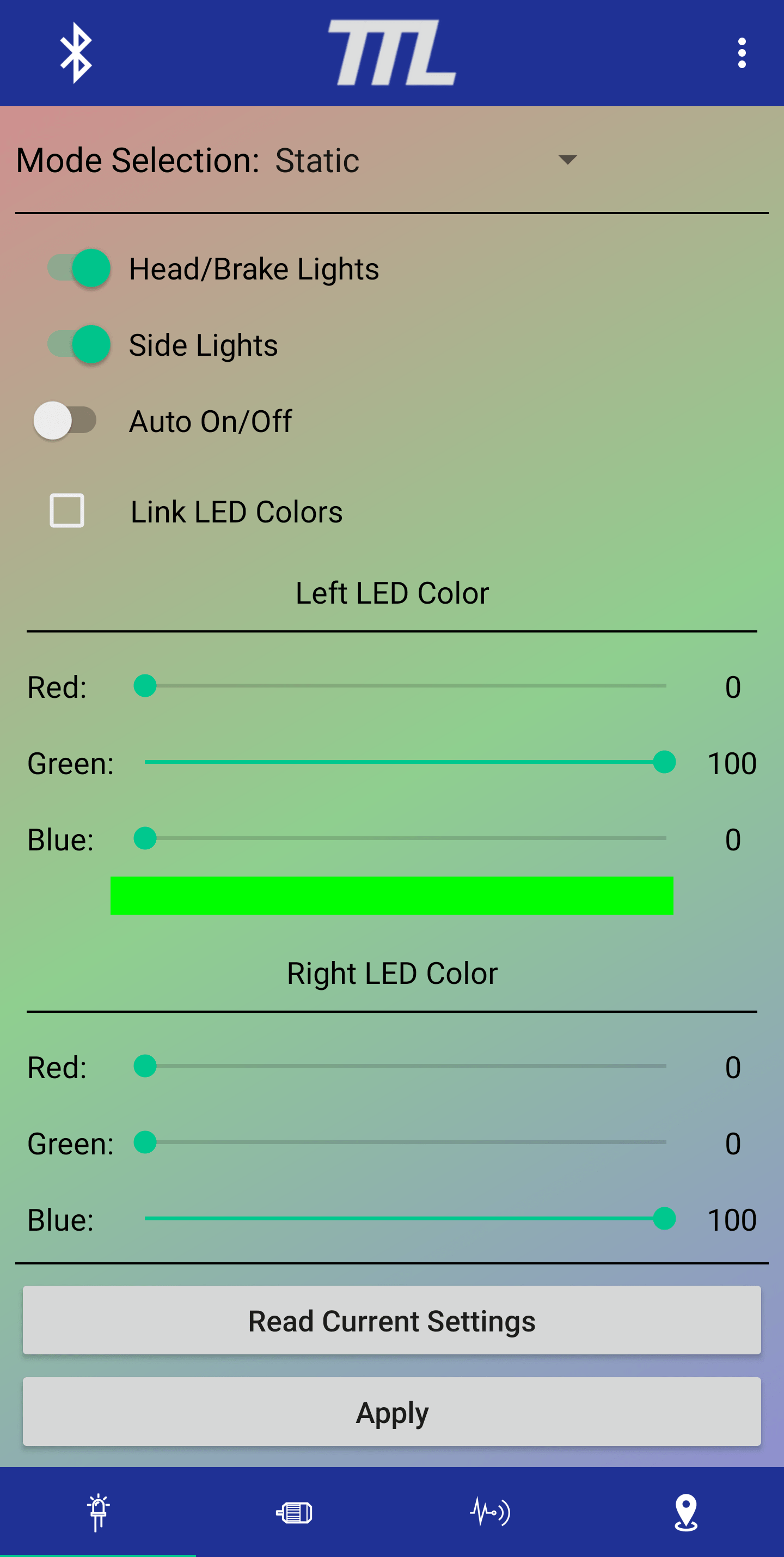
Task: Tap the Bluetooth icon in the top bar
Action: 77,52
